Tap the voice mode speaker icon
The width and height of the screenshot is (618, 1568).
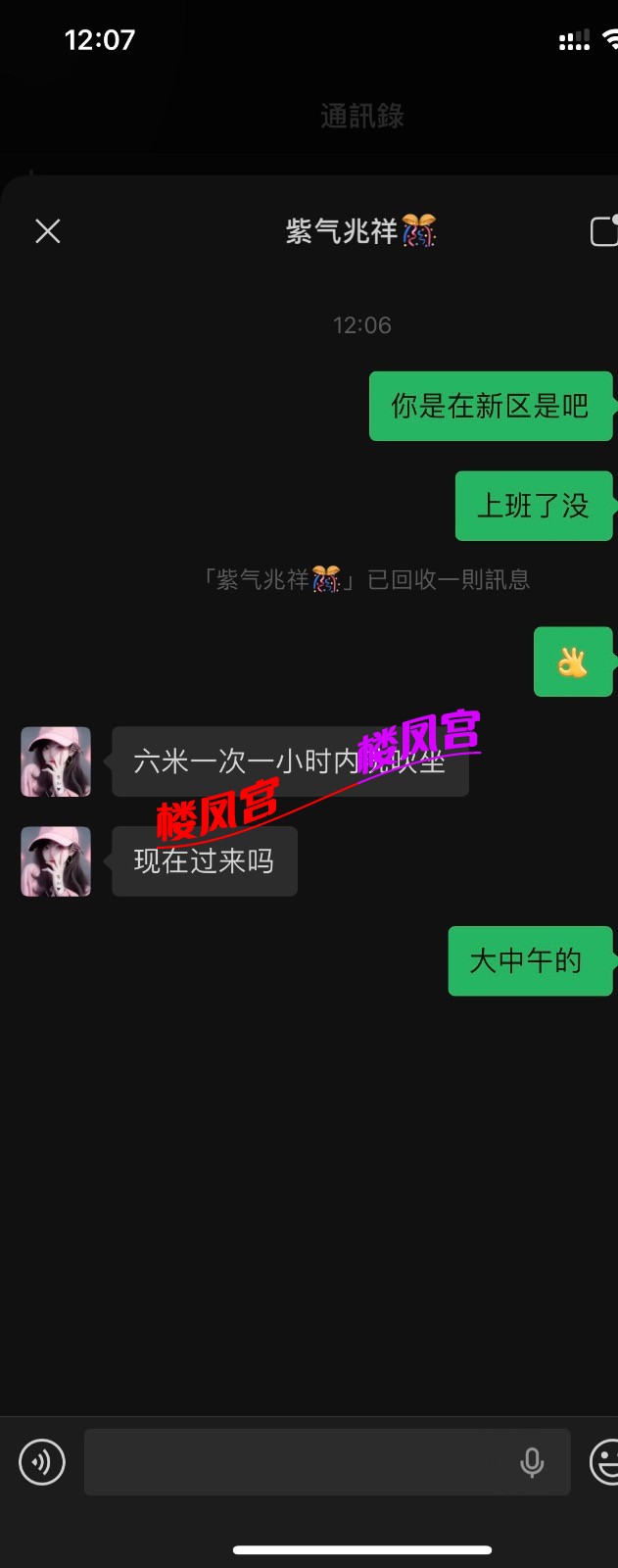click(42, 1462)
